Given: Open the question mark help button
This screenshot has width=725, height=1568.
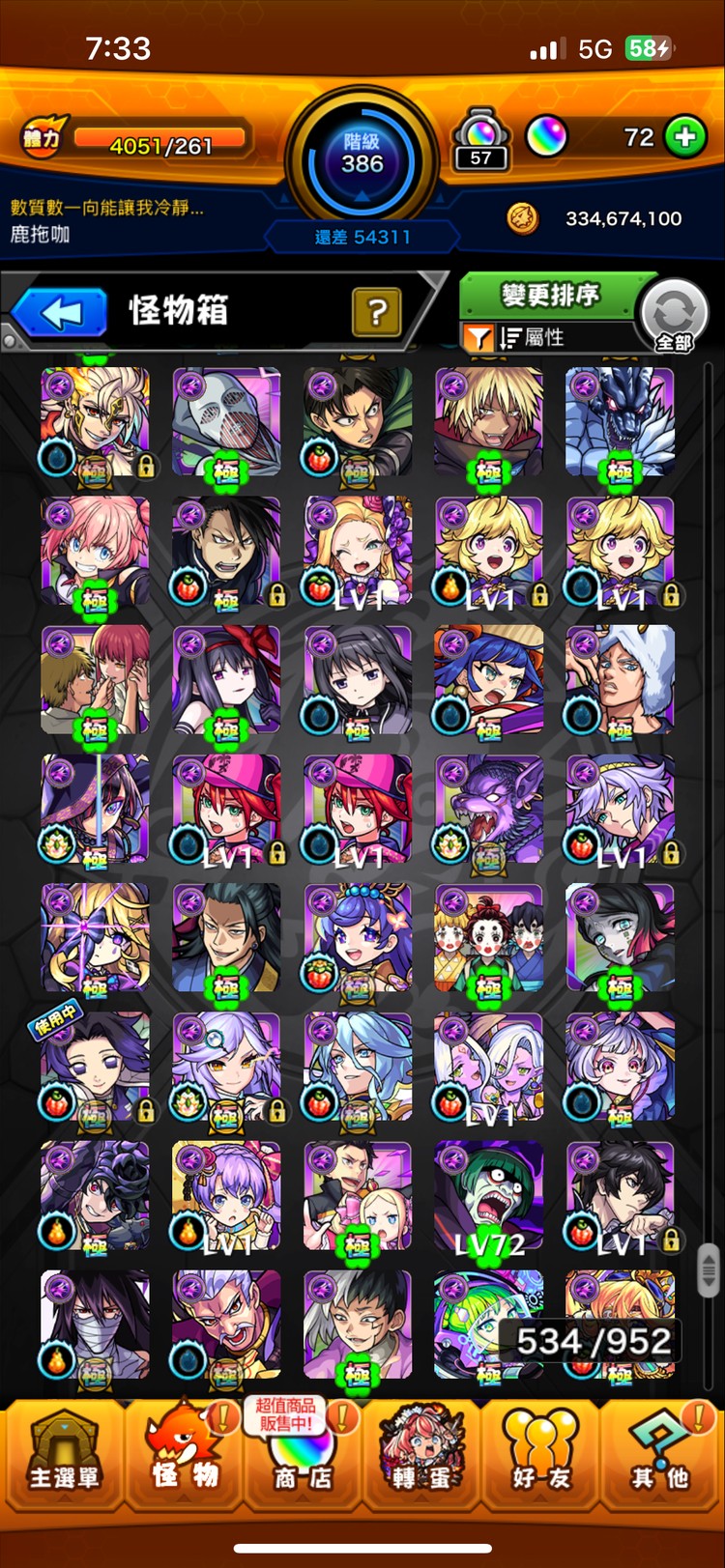Looking at the screenshot, I should pyautogui.click(x=377, y=312).
